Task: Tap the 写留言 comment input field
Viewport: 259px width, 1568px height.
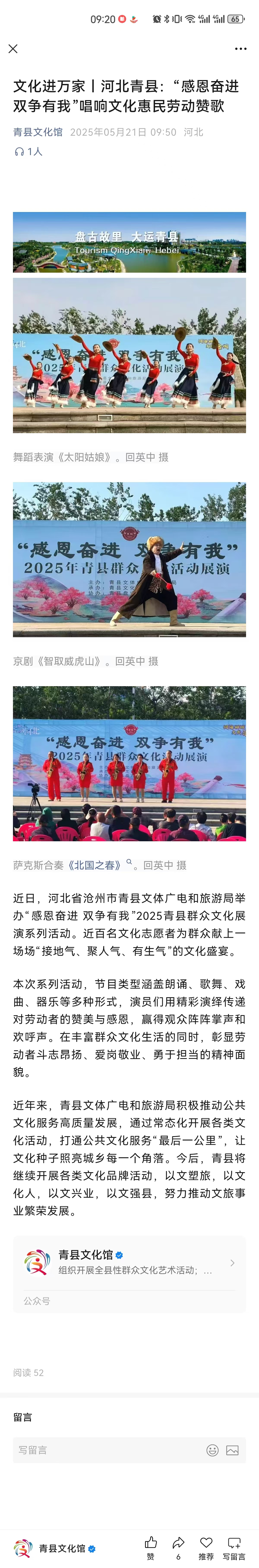Action: click(104, 1450)
